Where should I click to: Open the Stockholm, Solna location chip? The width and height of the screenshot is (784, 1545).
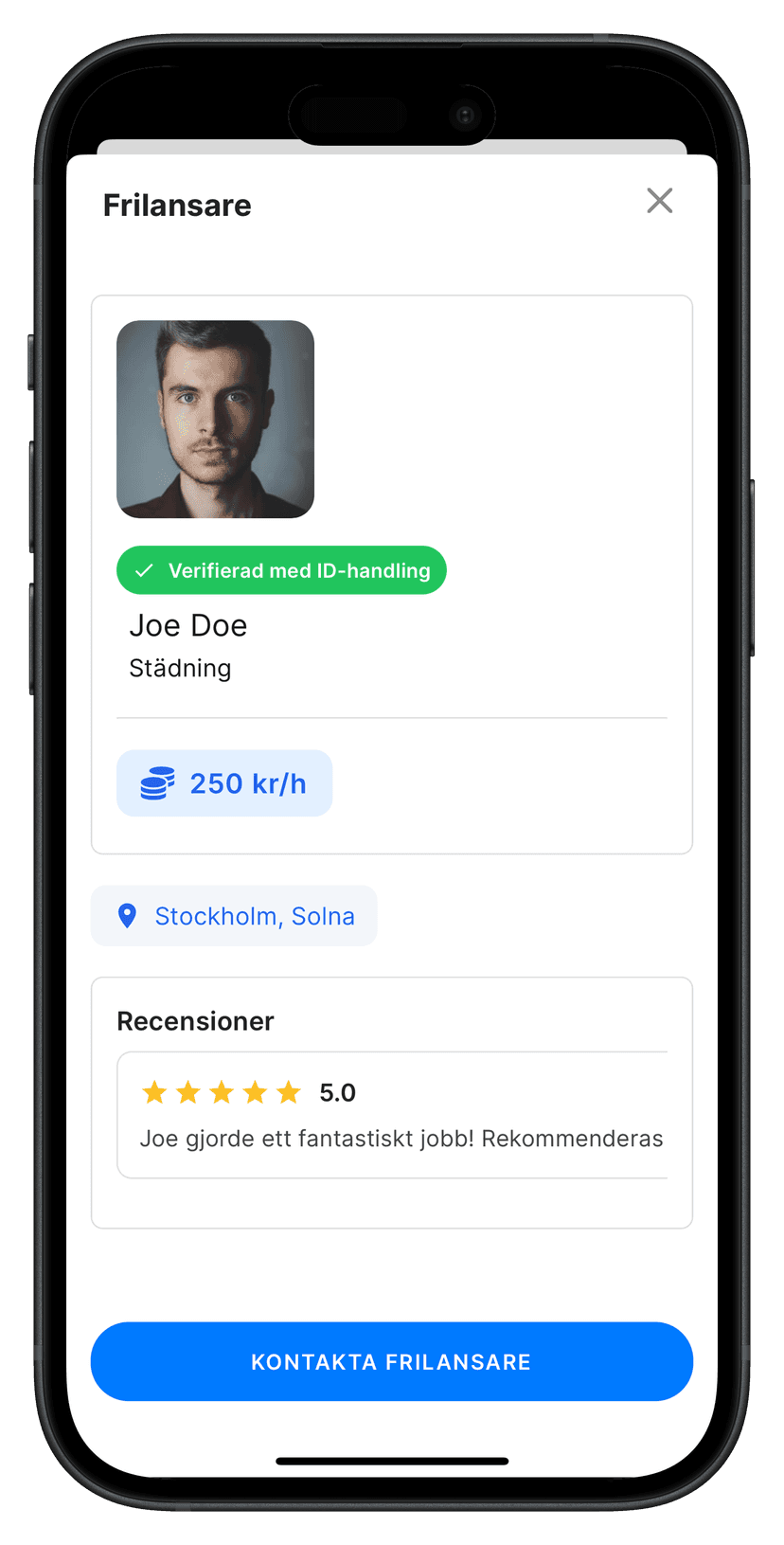[234, 916]
